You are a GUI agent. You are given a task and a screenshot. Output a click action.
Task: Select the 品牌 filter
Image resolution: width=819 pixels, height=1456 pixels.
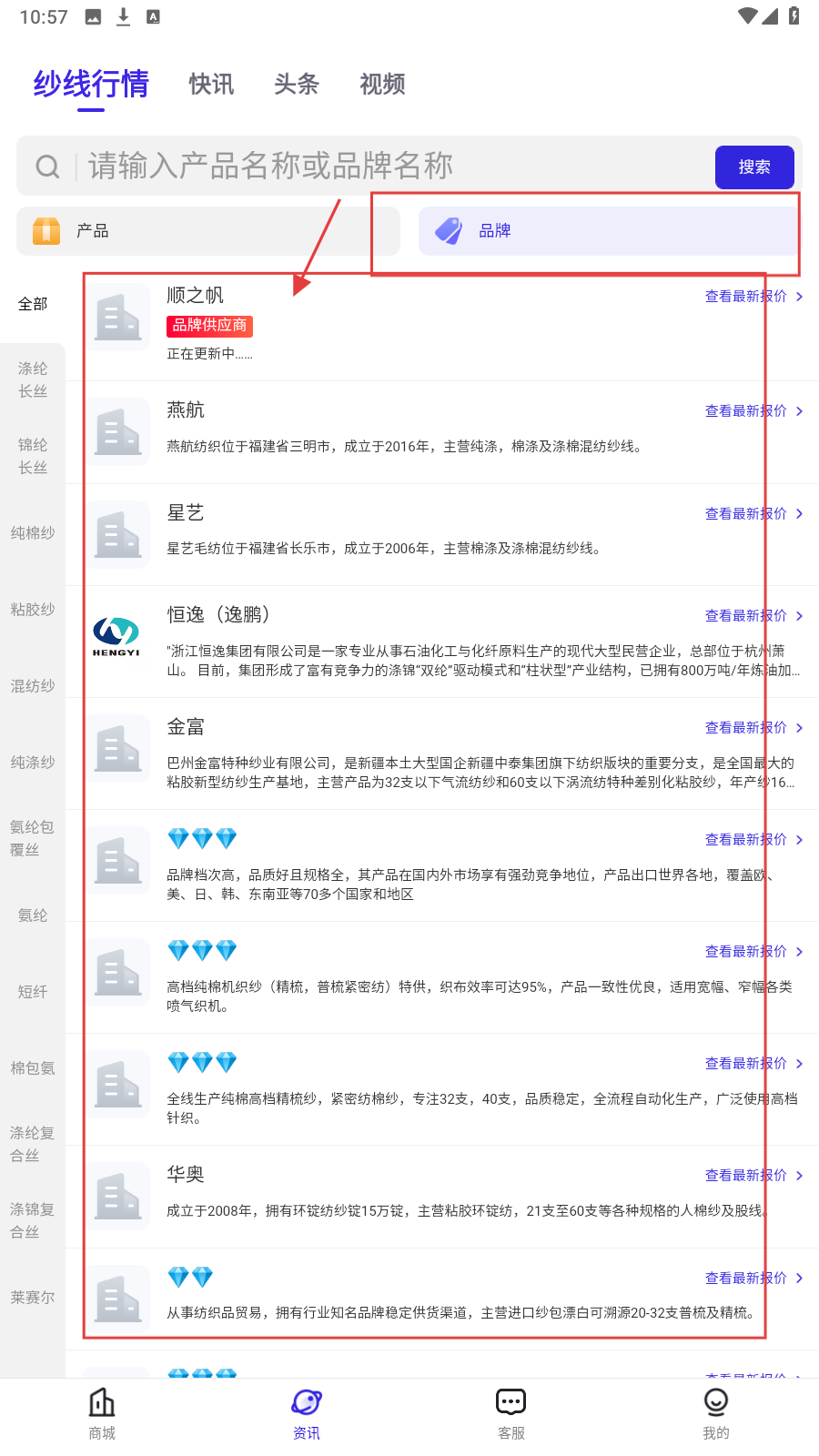[x=608, y=231]
